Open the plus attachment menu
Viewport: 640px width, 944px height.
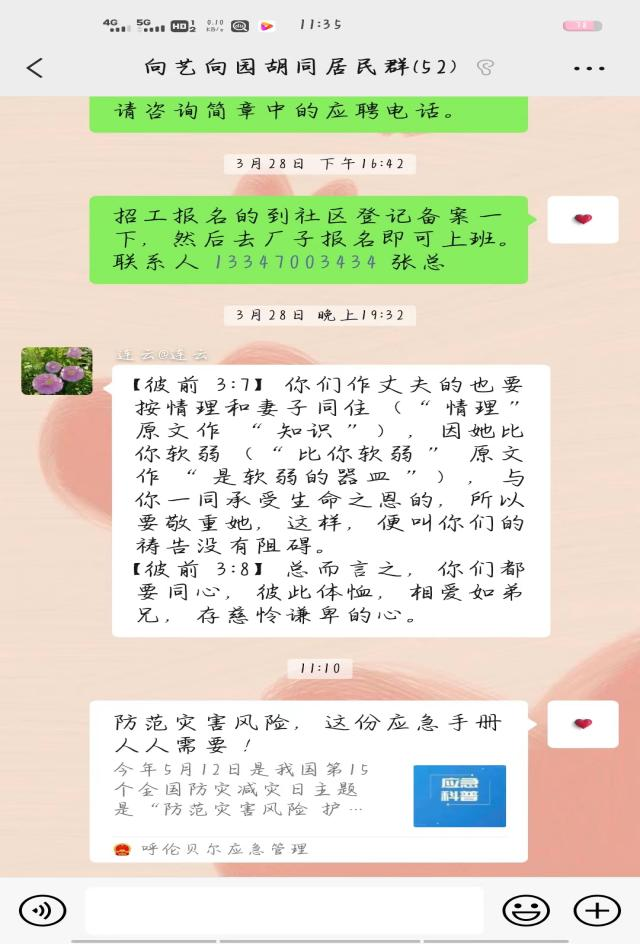point(597,910)
